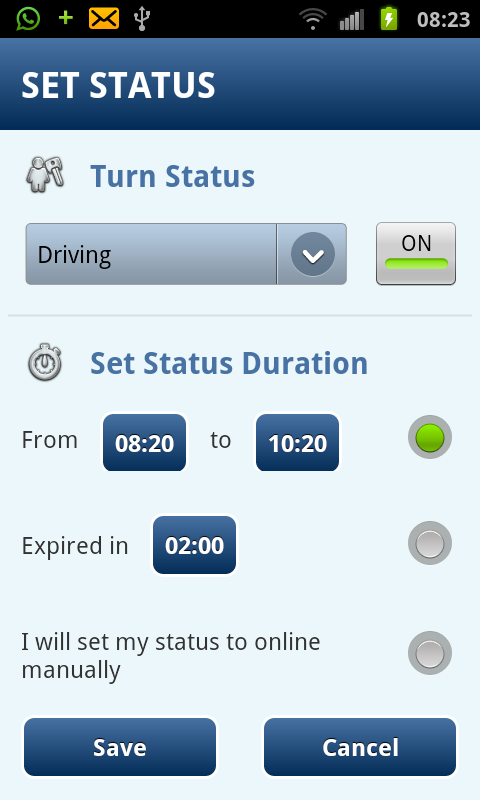Change the end time 10:20

point(297,442)
